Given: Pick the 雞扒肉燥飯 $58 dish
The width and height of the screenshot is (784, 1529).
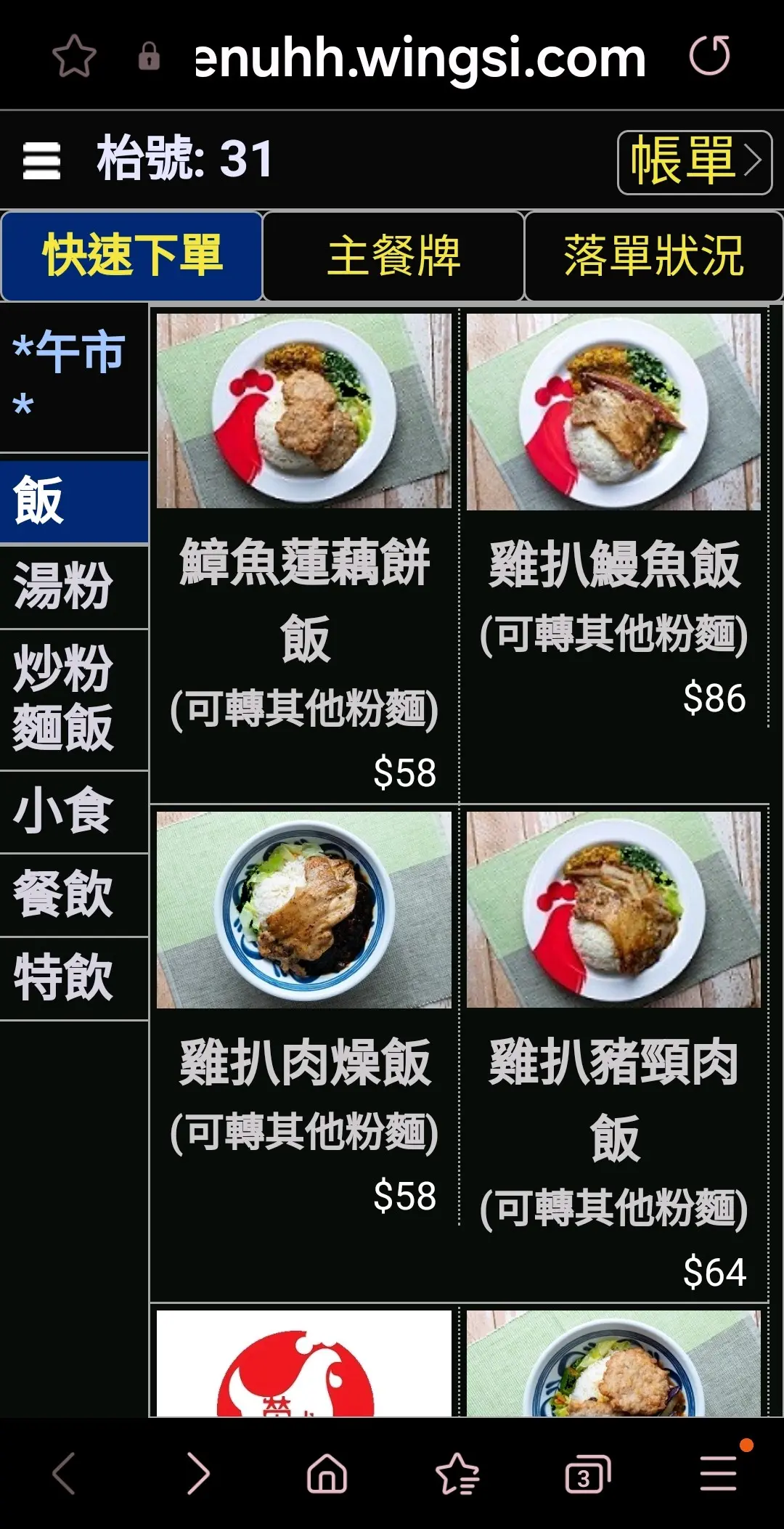Looking at the screenshot, I should (303, 1016).
